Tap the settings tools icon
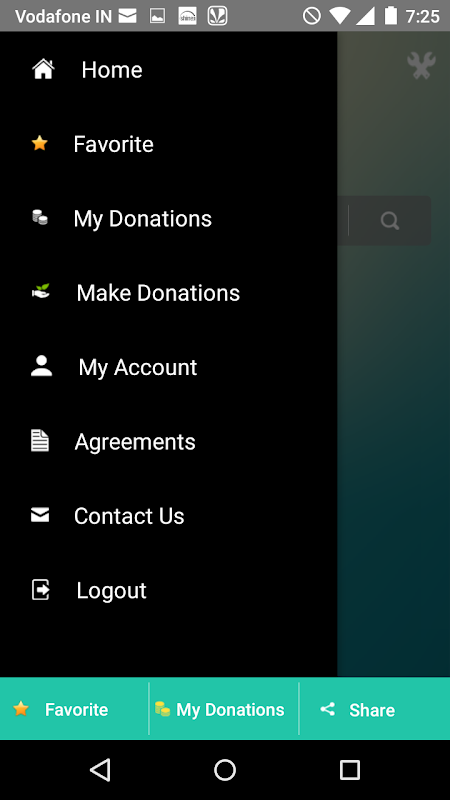 (421, 66)
